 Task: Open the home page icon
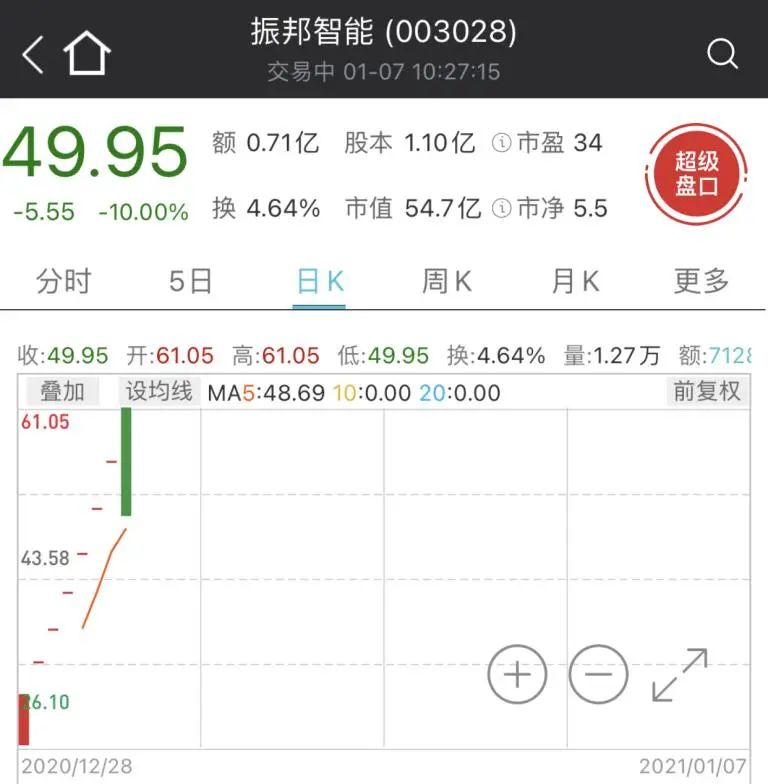[x=87, y=53]
